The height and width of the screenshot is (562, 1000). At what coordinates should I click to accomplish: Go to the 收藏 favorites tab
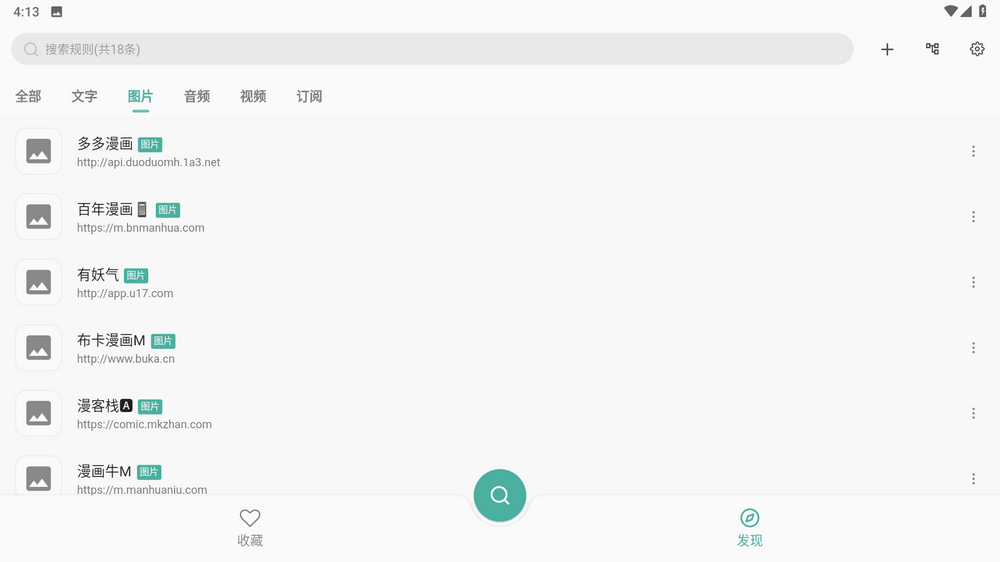pos(250,528)
